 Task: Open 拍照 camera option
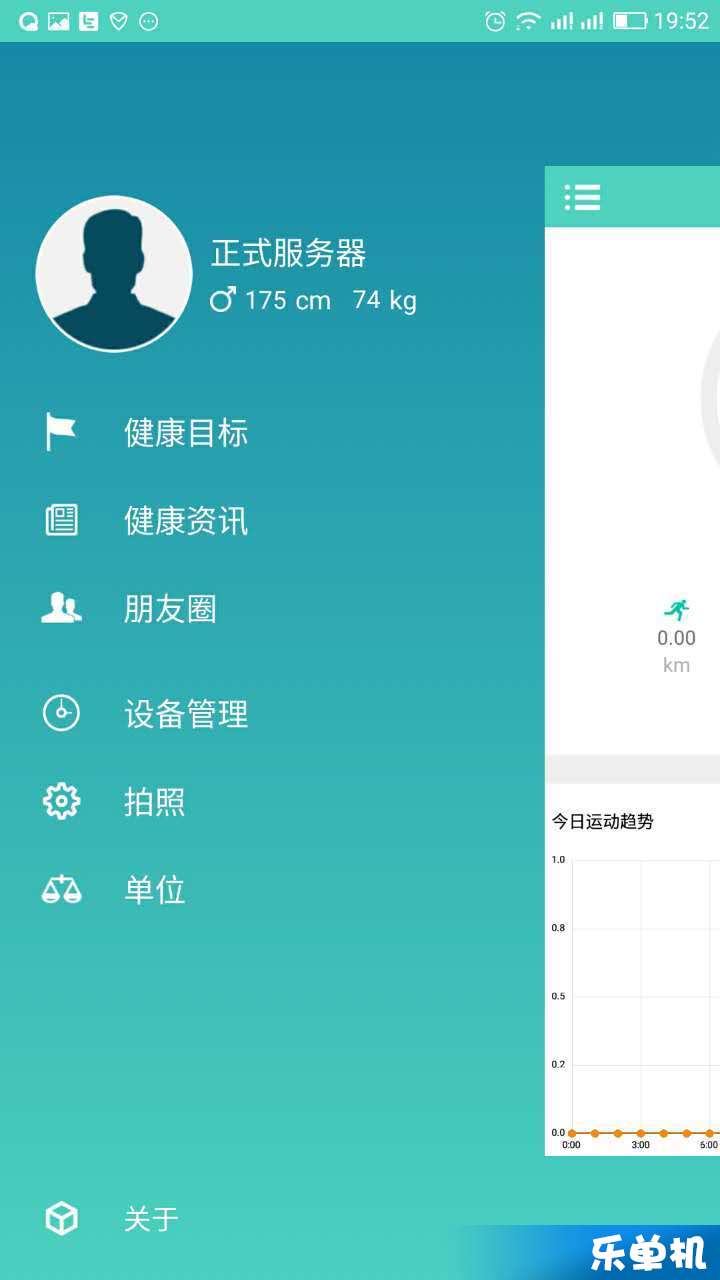pos(154,802)
